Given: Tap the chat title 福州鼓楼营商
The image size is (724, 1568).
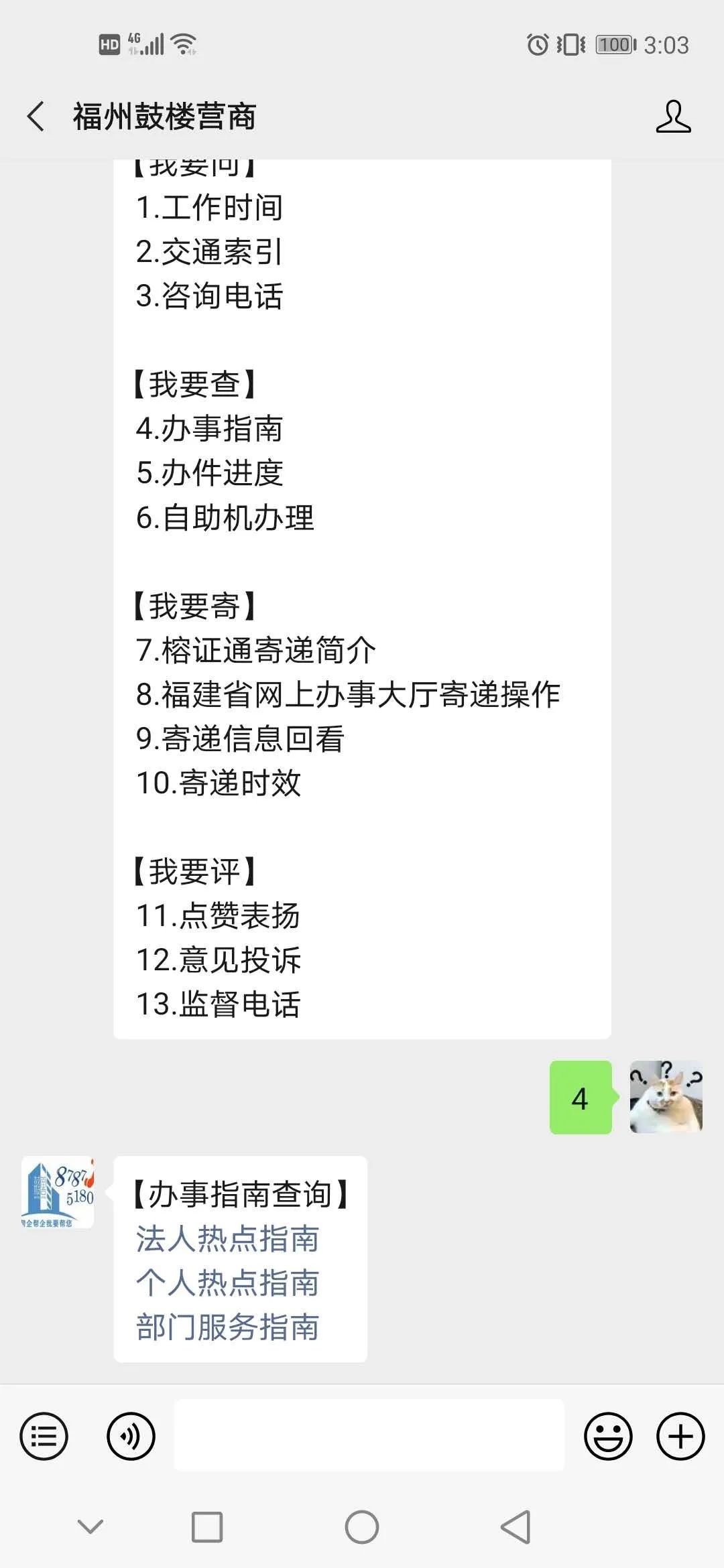Looking at the screenshot, I should pos(164,115).
